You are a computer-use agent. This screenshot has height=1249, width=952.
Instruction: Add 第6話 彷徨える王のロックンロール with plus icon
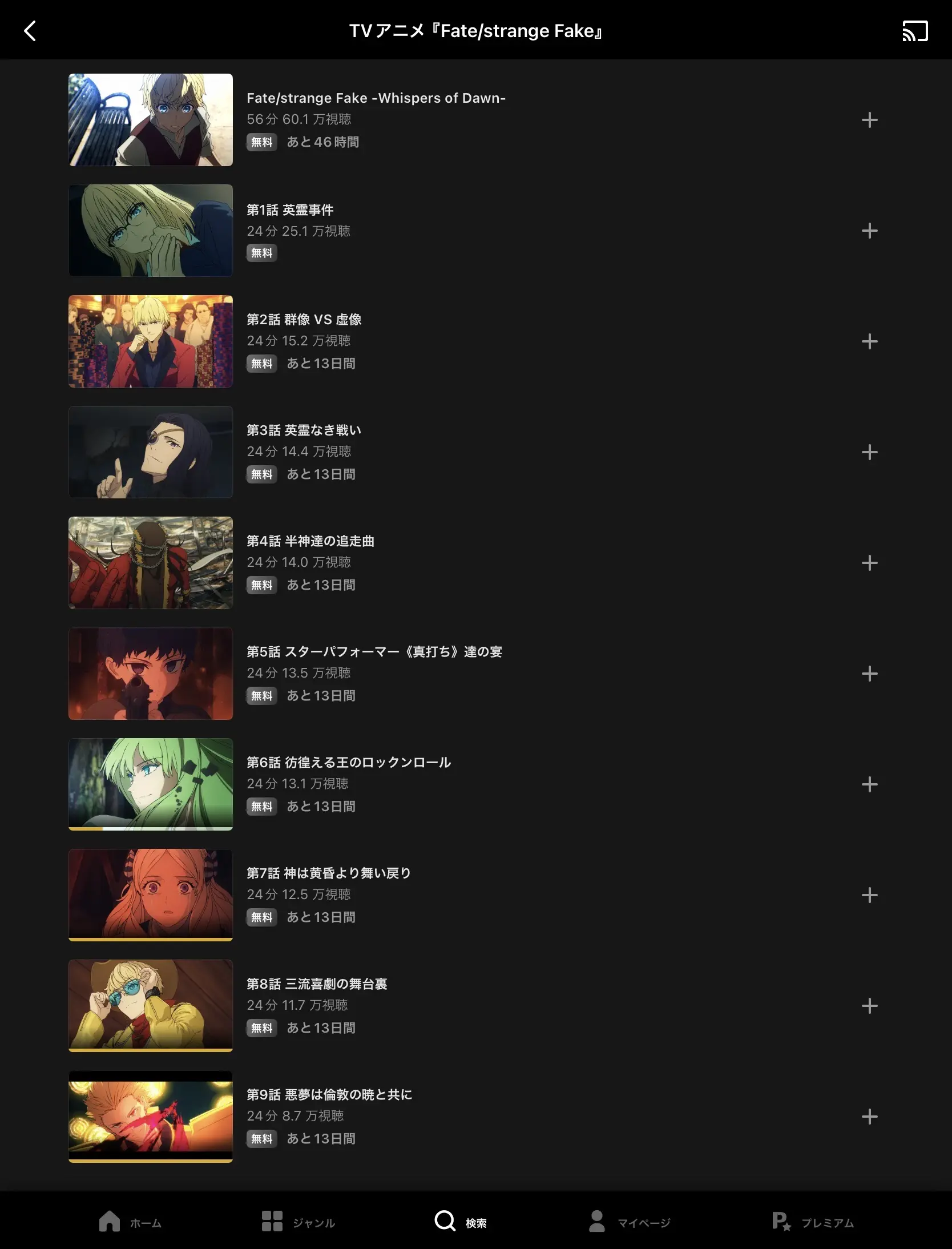(869, 784)
